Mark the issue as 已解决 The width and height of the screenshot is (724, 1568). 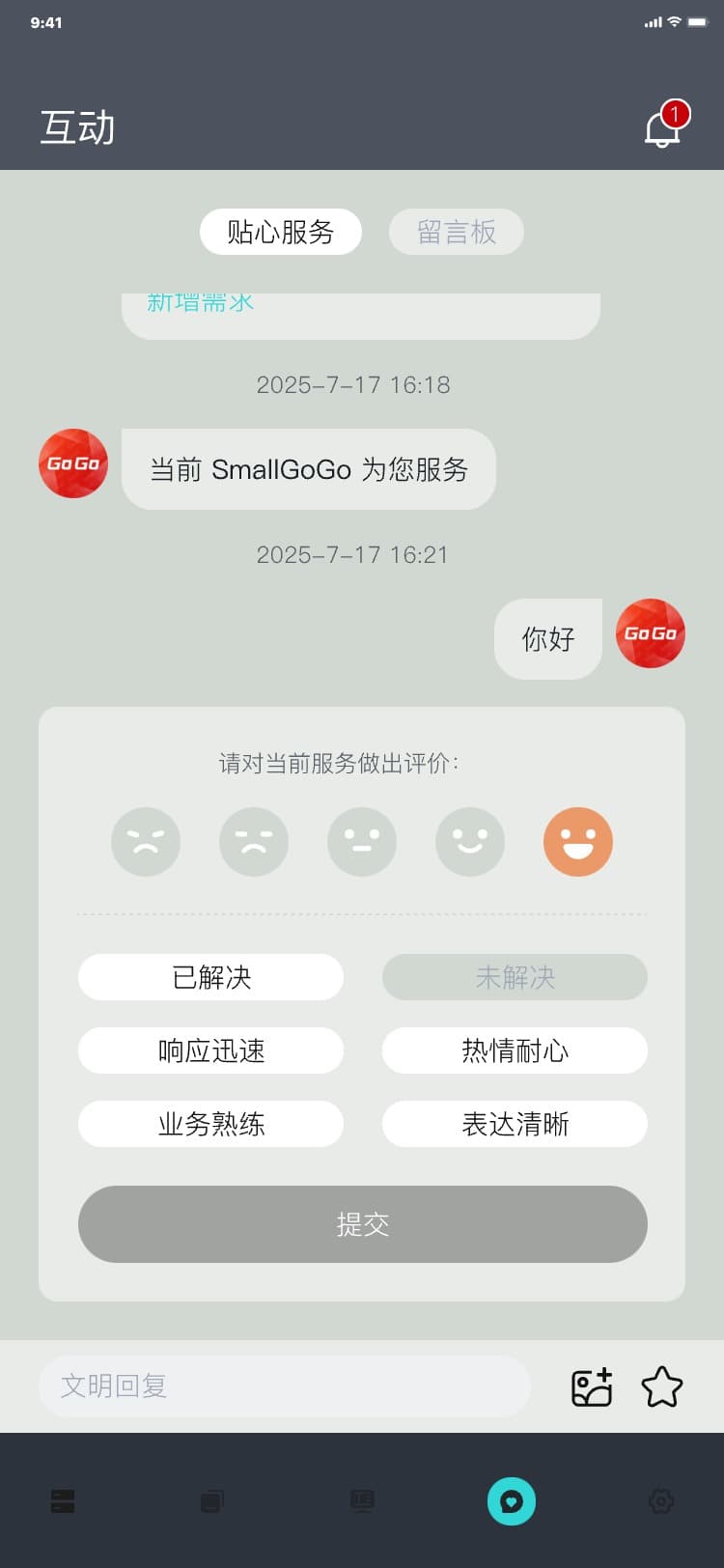210,977
